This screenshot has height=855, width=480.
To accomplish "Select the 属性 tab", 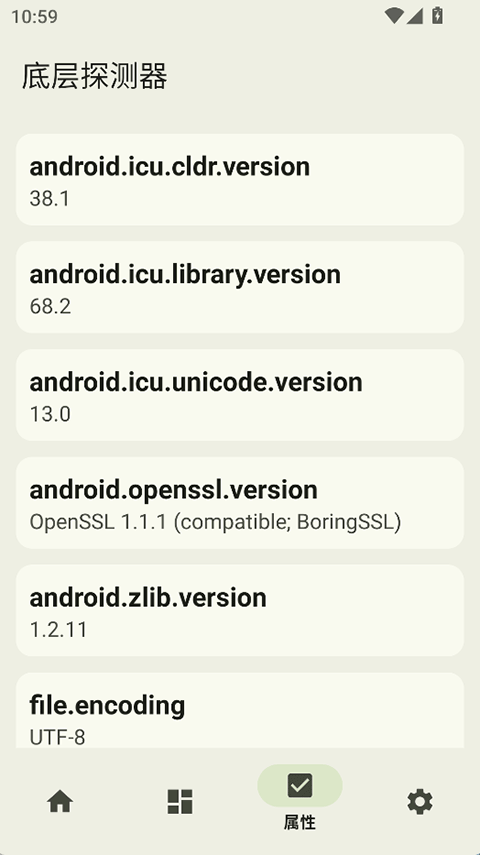I will click(300, 798).
